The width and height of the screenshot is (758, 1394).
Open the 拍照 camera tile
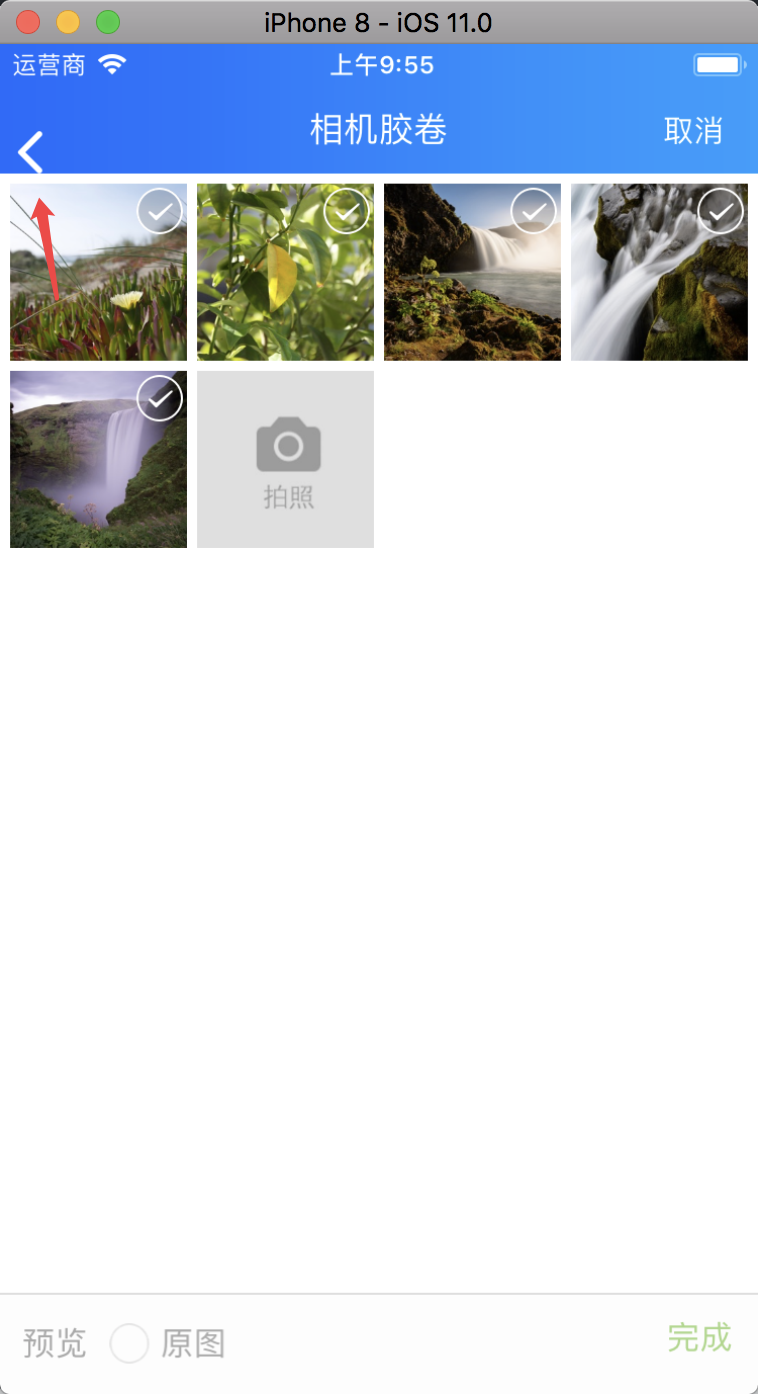[286, 460]
